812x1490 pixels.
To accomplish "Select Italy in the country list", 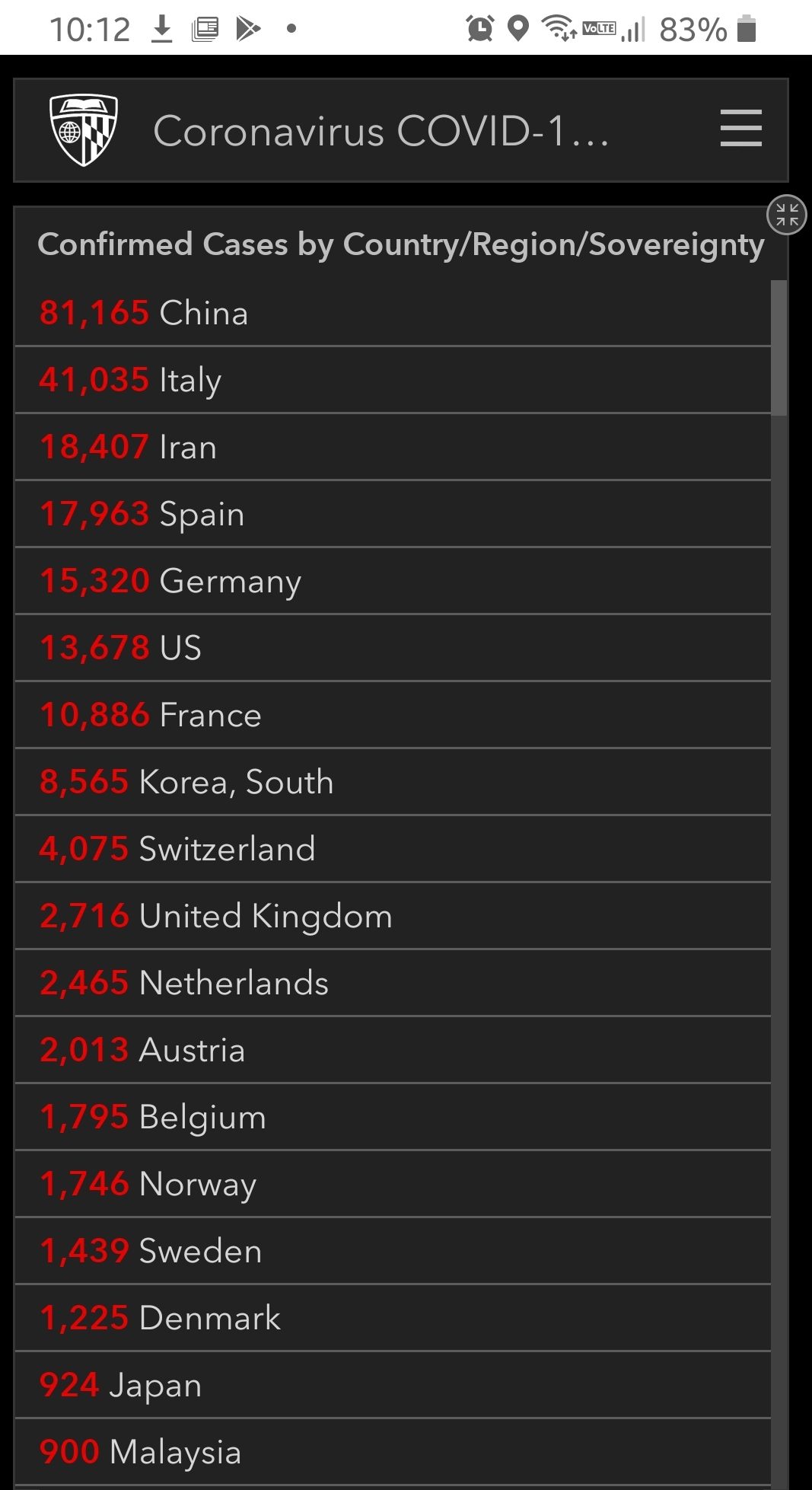I will [x=393, y=380].
